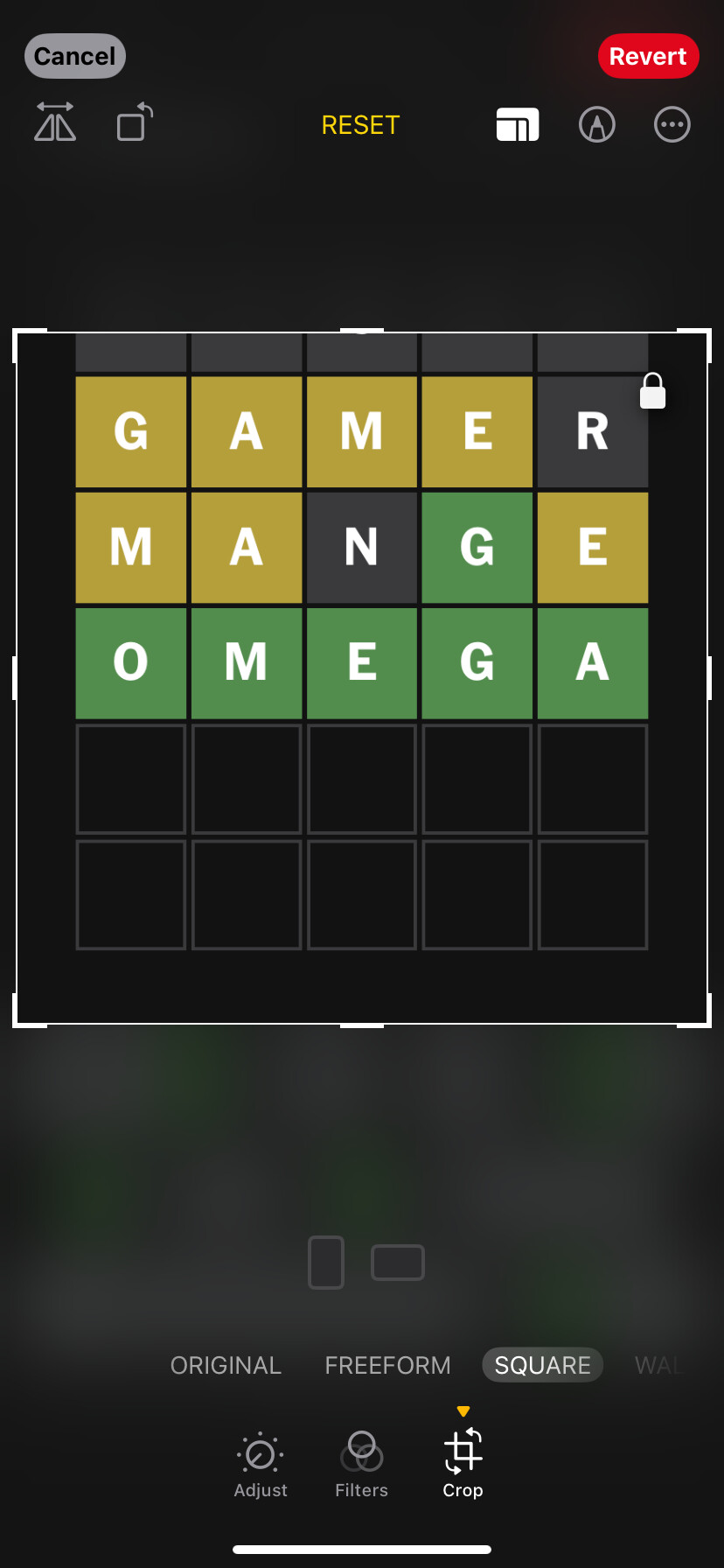Open the more options ellipsis menu
Image resolution: width=724 pixels, height=1568 pixels.
[672, 124]
